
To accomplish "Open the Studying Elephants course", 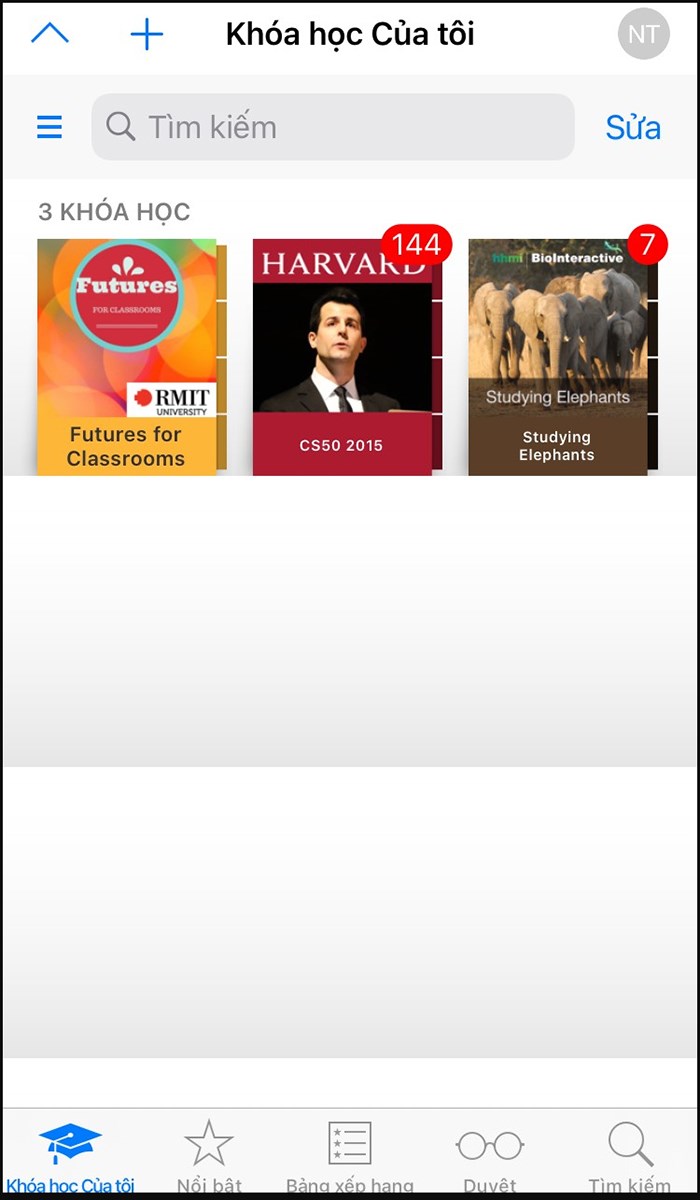I will click(558, 356).
